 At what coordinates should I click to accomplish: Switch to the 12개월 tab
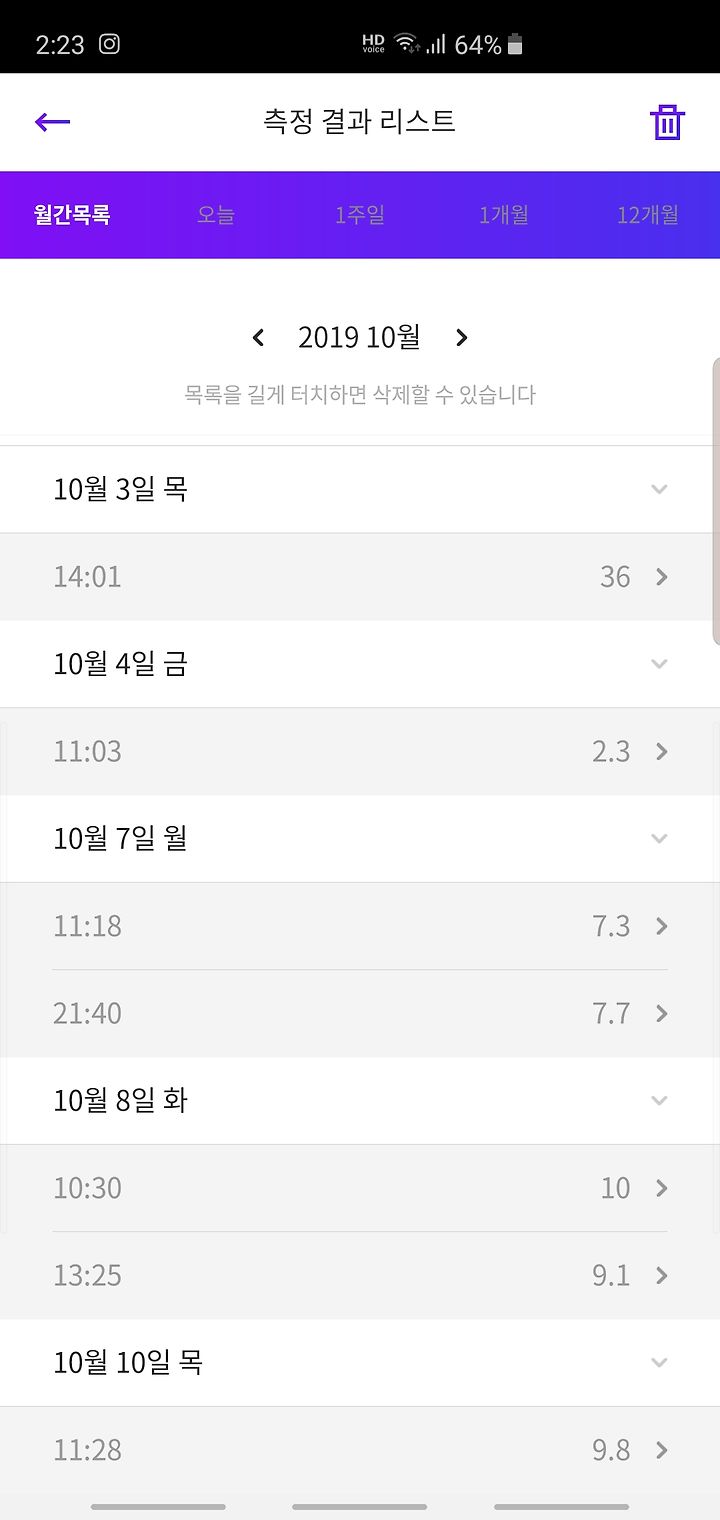pos(648,214)
